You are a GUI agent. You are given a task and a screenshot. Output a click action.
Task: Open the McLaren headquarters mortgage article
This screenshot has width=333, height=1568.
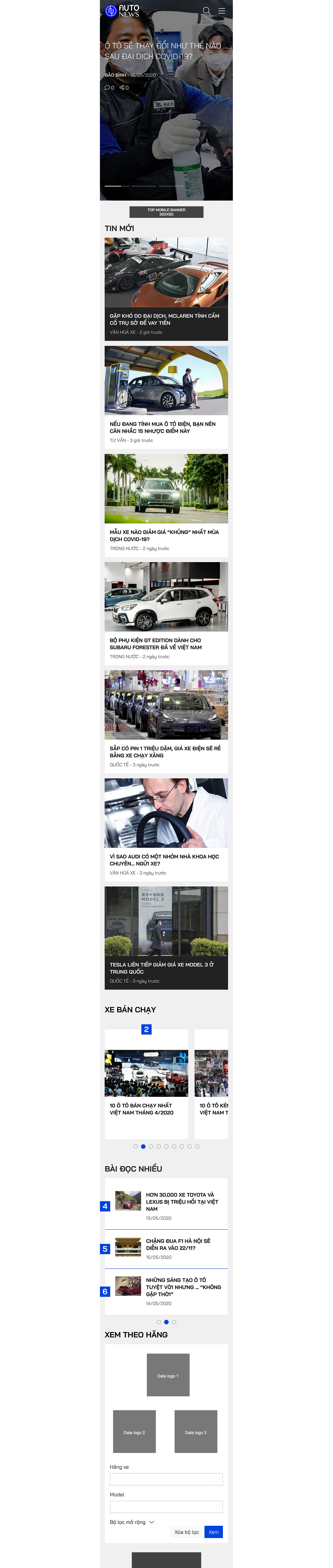click(164, 319)
